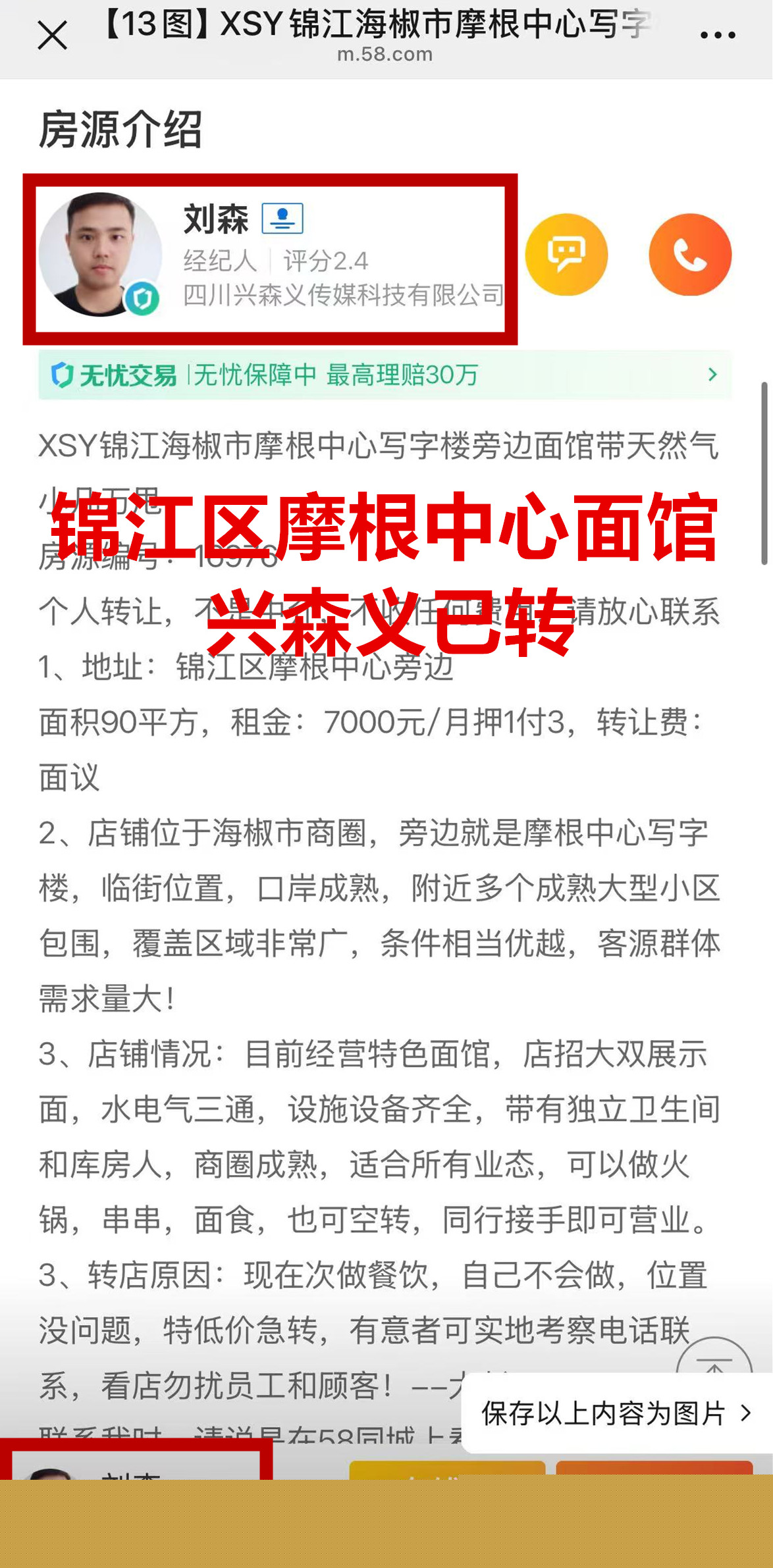773x1568 pixels.
Task: Open agent 刘森's profile card
Action: coord(270,258)
